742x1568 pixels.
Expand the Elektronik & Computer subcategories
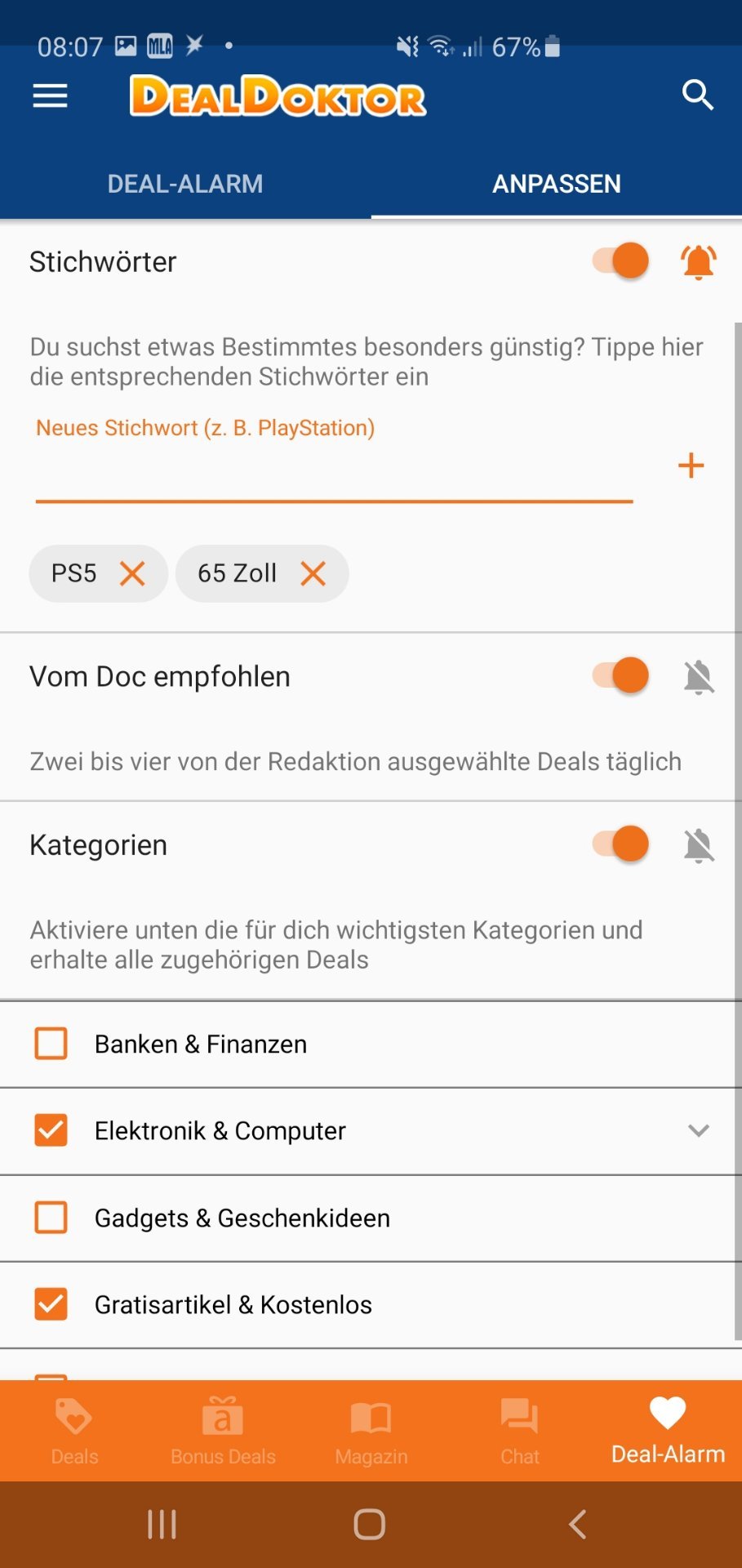click(699, 1130)
